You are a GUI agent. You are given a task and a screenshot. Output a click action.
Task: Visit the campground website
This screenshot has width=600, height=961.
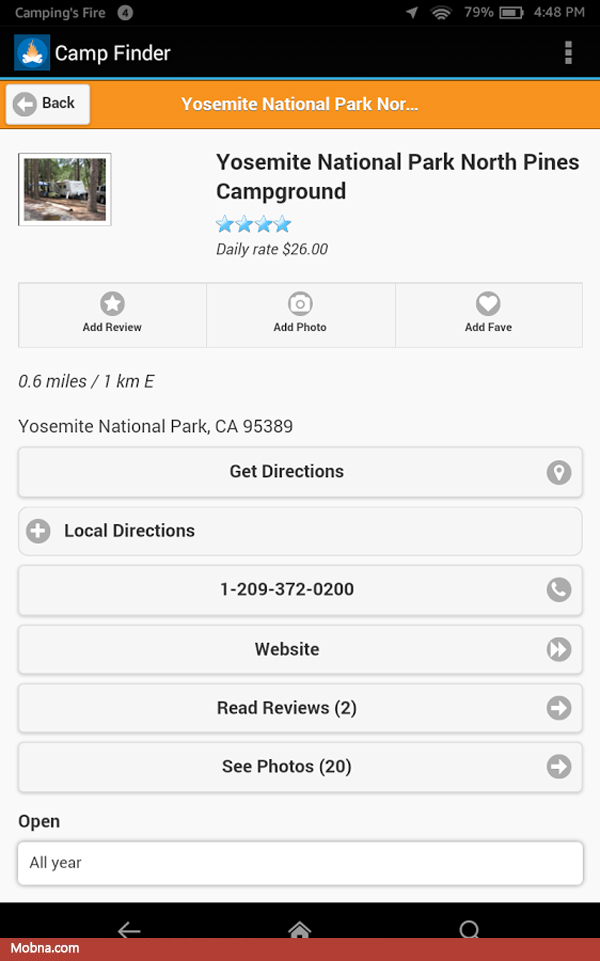(x=300, y=649)
